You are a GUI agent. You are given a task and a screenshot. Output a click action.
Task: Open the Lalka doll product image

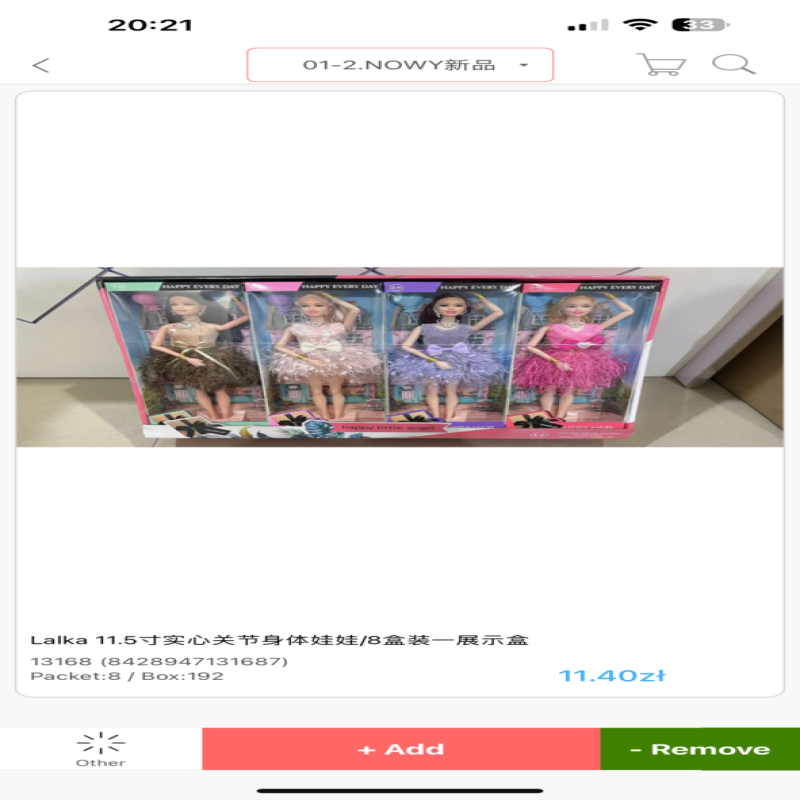tap(399, 356)
